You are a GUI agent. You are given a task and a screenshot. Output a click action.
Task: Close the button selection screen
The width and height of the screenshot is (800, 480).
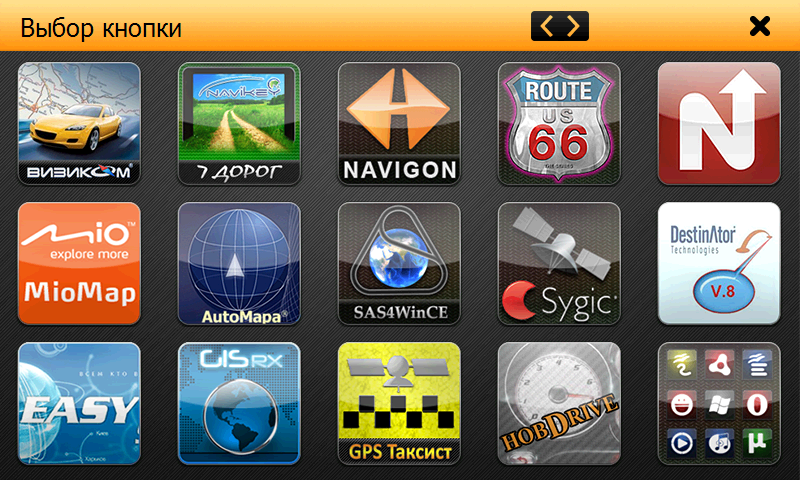click(760, 26)
